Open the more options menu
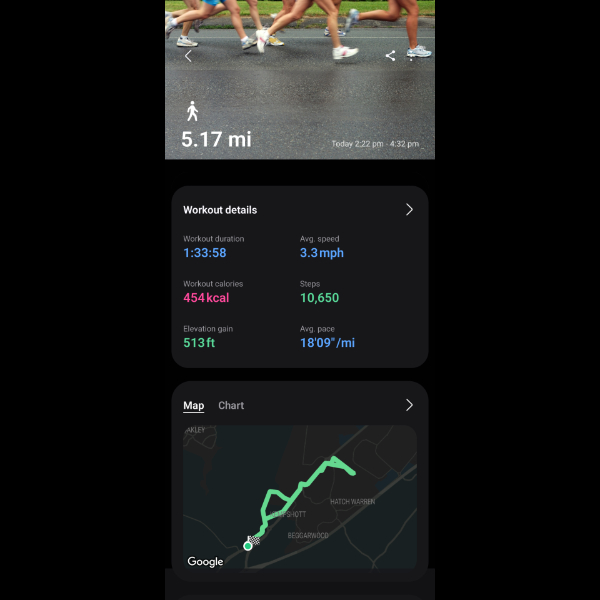Image resolution: width=600 pixels, height=600 pixels. pos(411,56)
